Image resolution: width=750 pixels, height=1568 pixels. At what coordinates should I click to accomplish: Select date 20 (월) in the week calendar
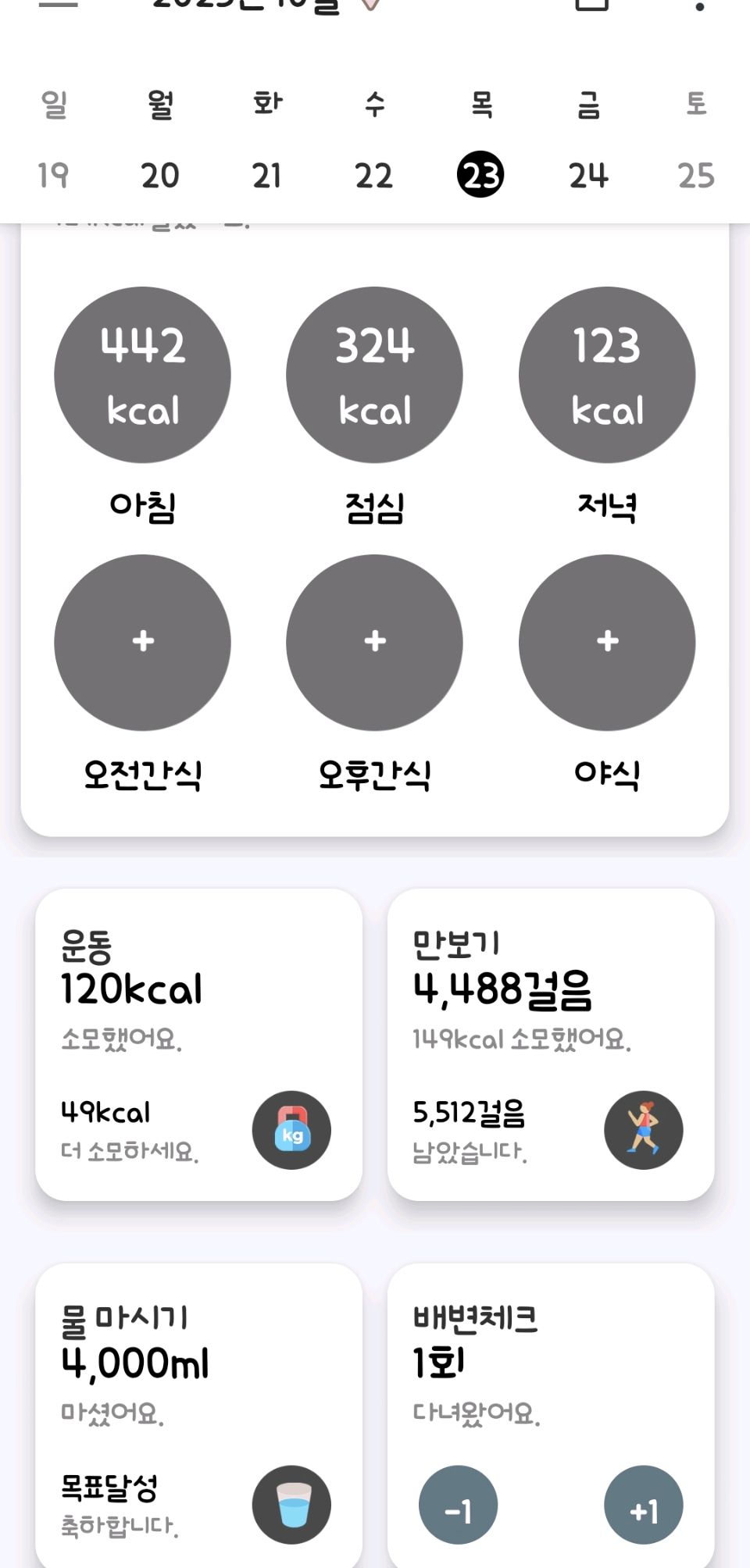coord(160,175)
